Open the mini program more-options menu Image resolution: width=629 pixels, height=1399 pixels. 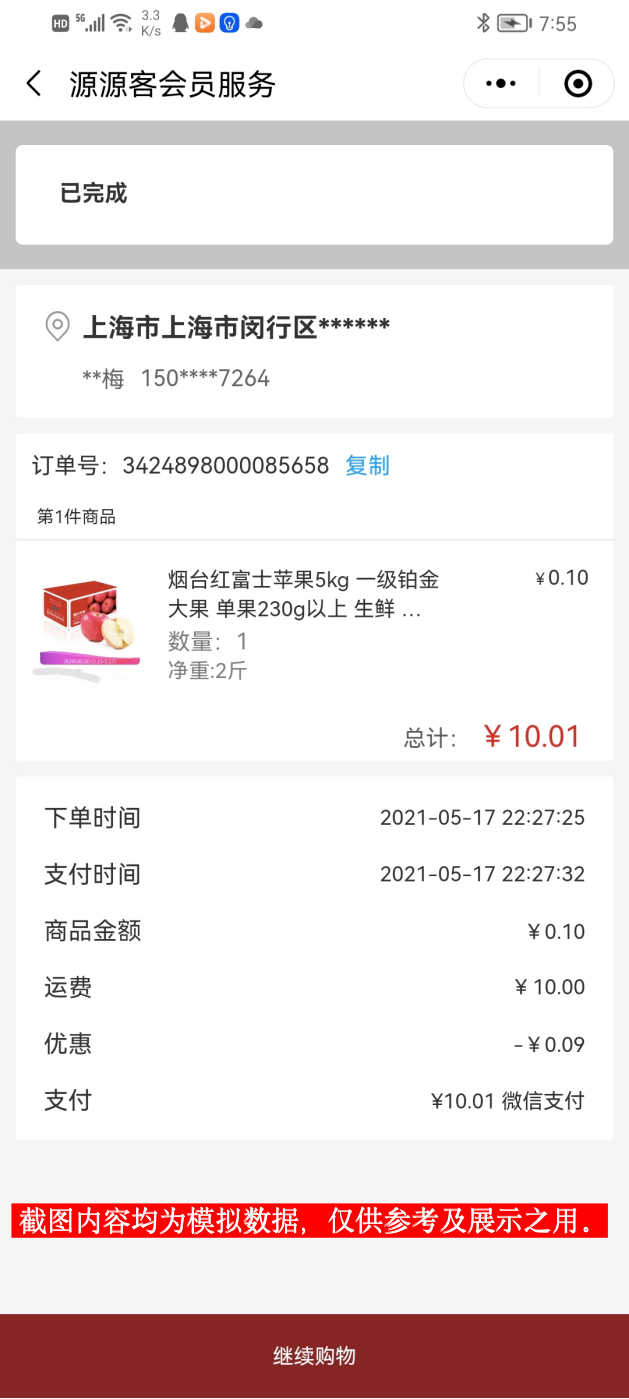tap(500, 84)
